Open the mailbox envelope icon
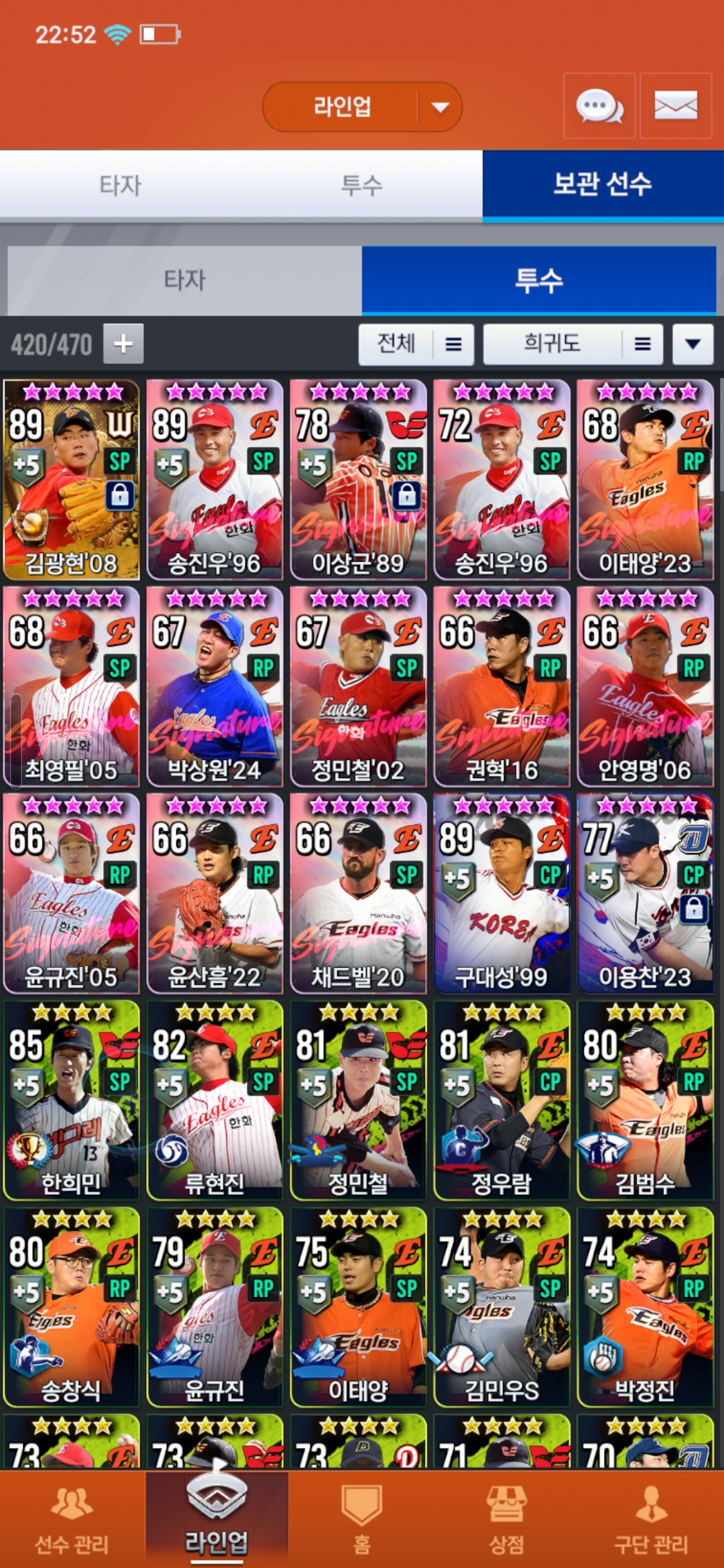The width and height of the screenshot is (724, 1568). click(676, 106)
